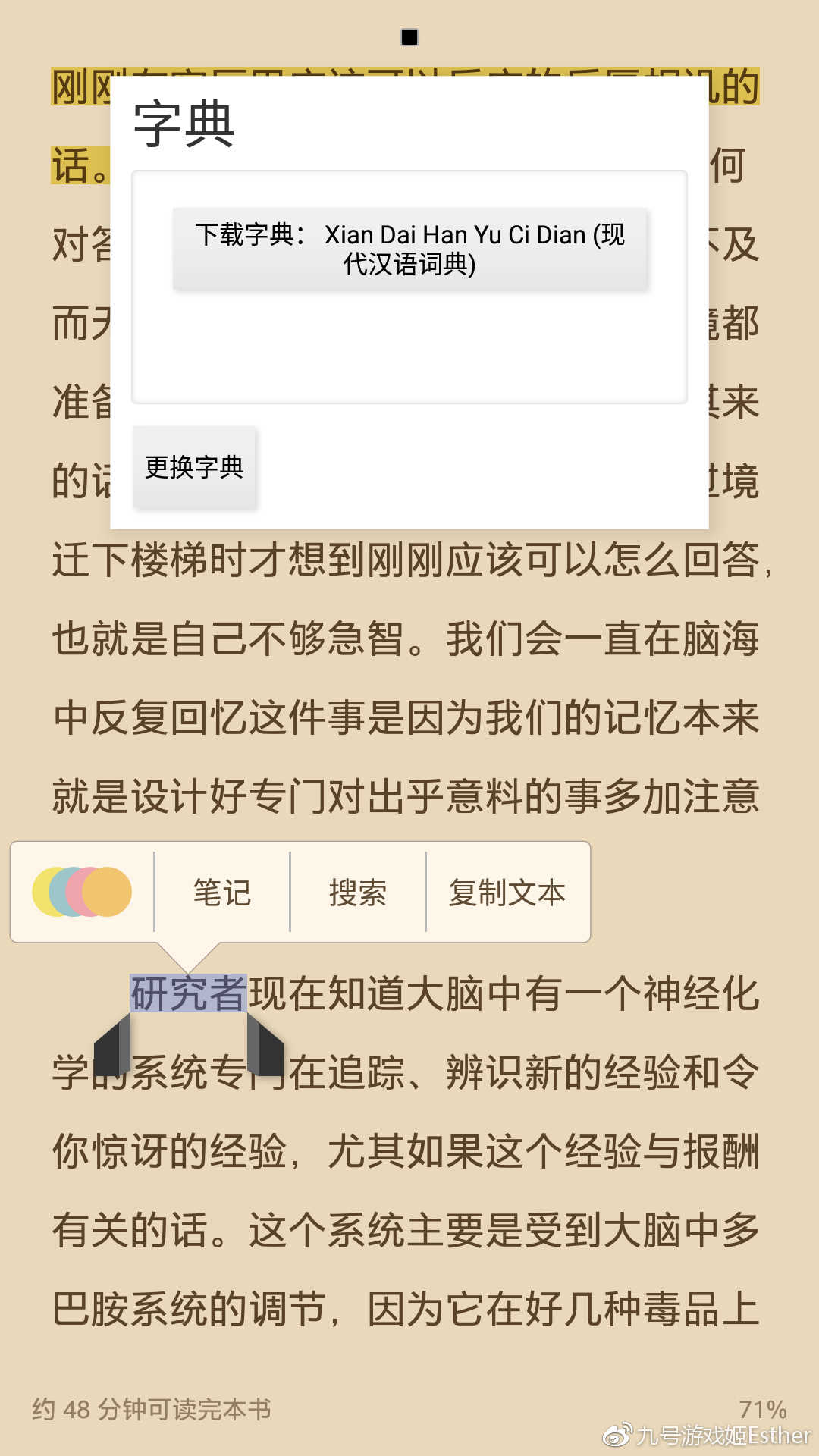The height and width of the screenshot is (1456, 819).
Task: Open the highlight color circles
Action: [82, 892]
